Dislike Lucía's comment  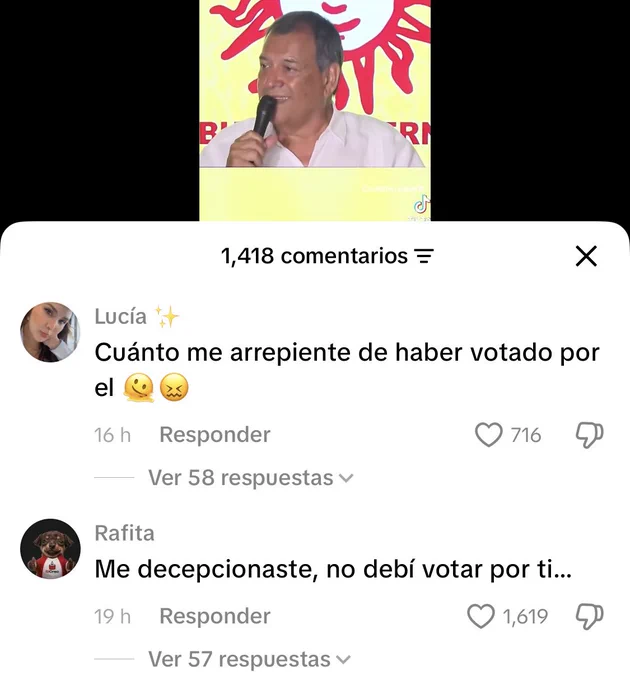click(589, 435)
